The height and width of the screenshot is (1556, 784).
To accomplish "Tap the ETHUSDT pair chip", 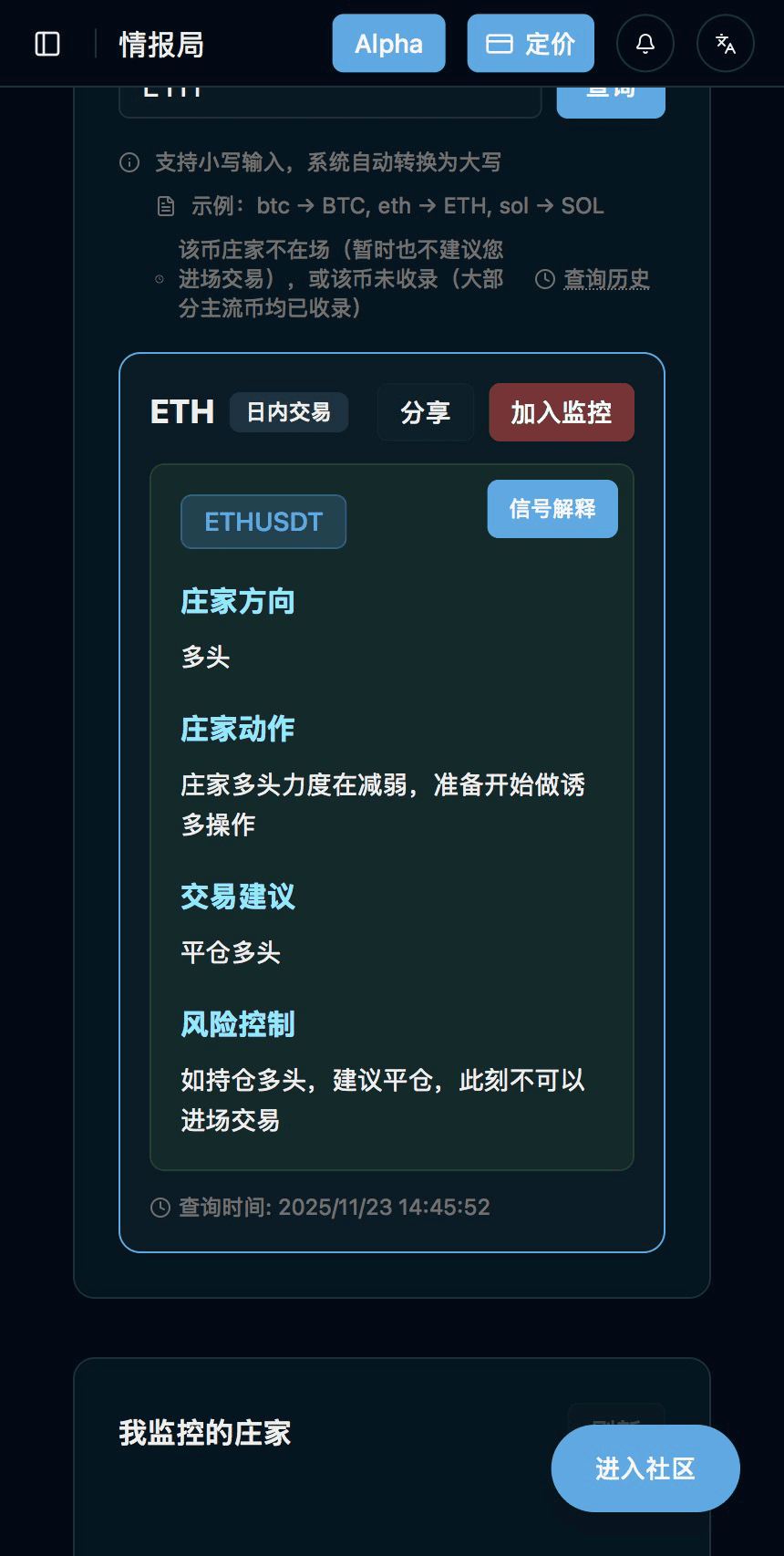I will coord(263,522).
